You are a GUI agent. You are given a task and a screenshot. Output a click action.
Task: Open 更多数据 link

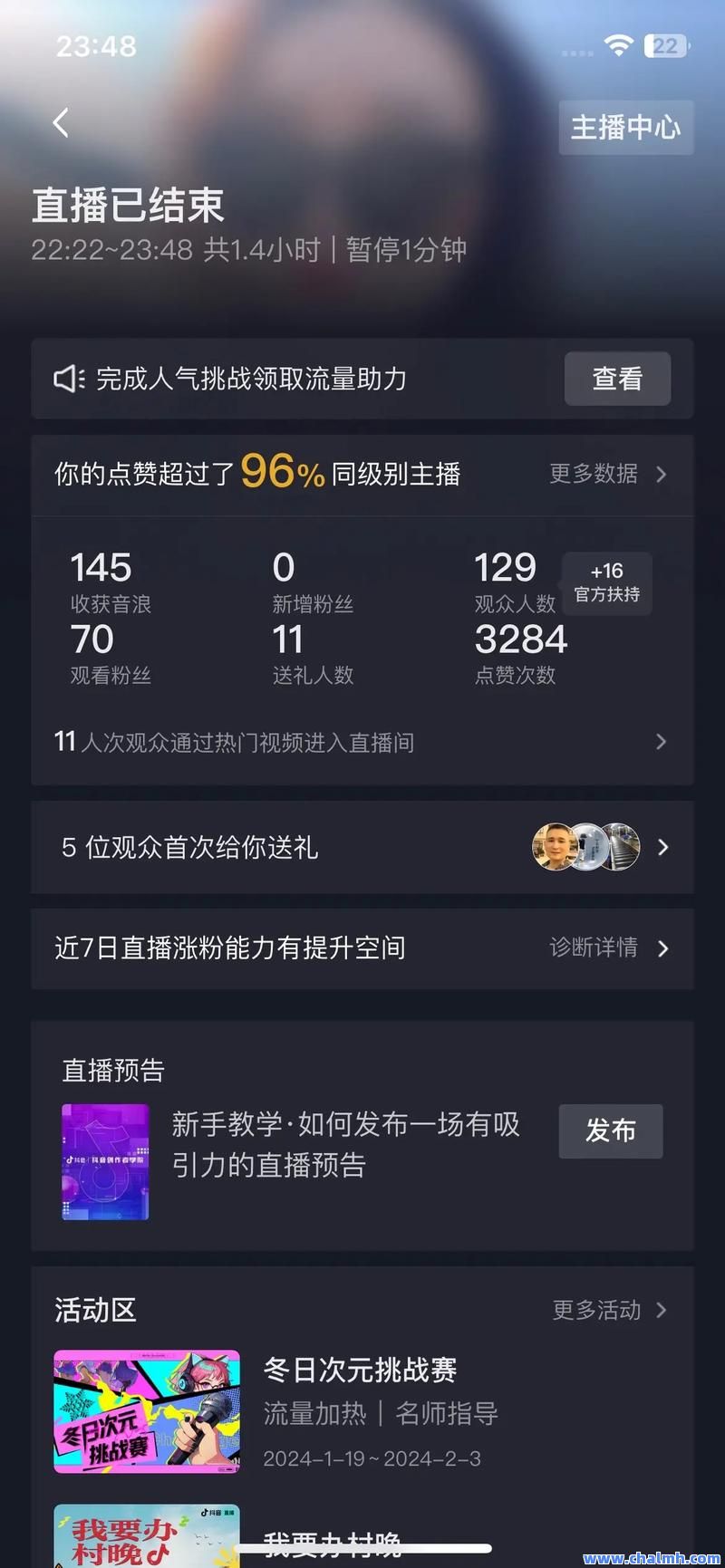[x=608, y=474]
